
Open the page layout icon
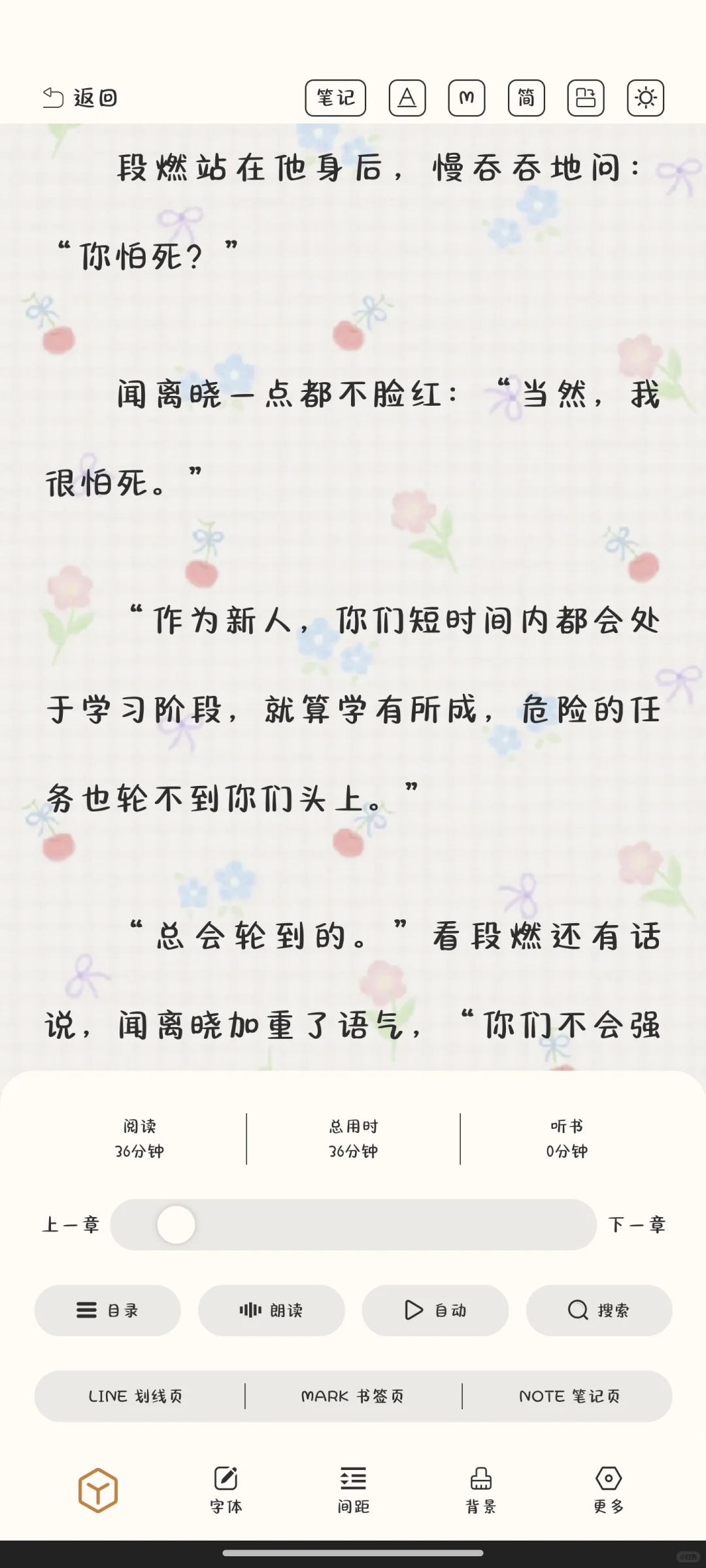click(586, 98)
